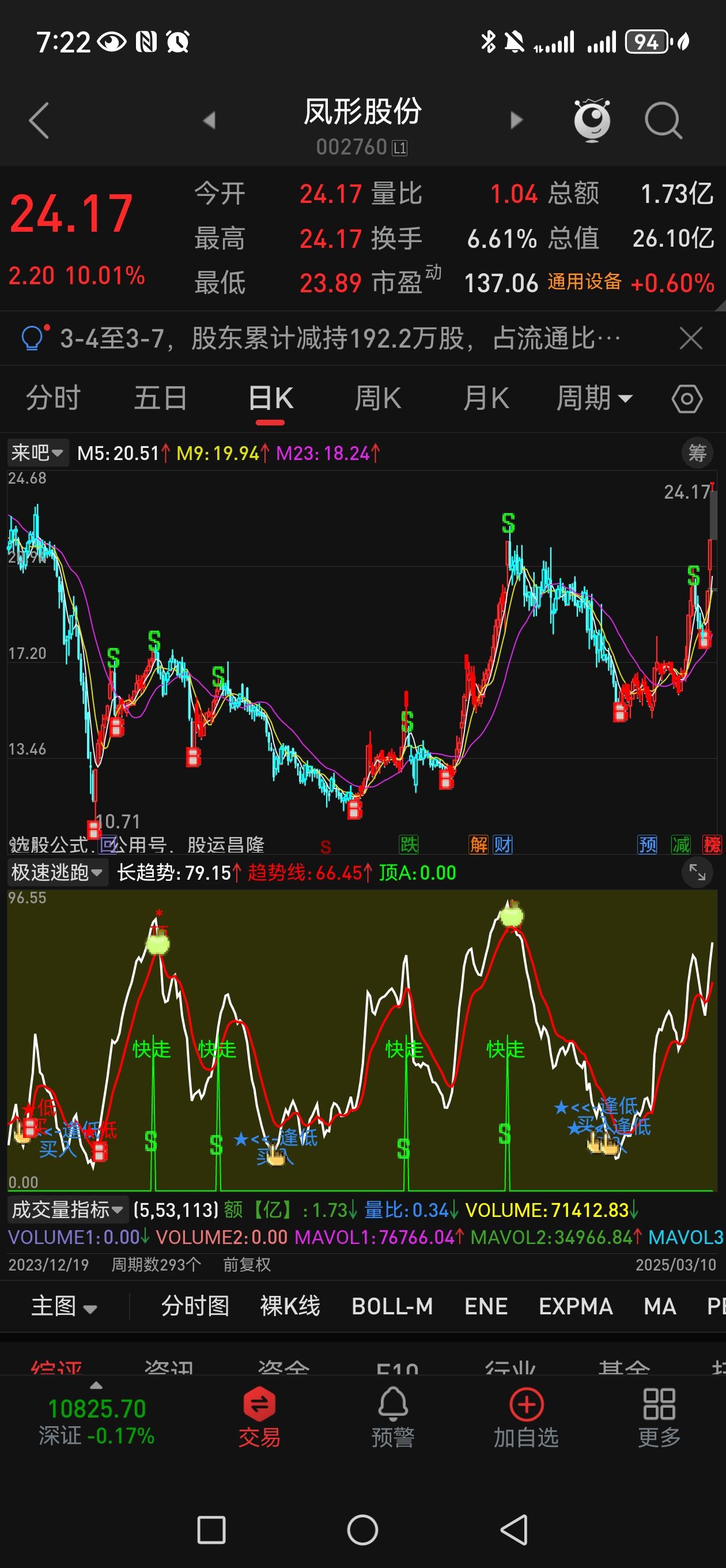Open the shareholder reduction news banner
The height and width of the screenshot is (1568, 726).
(335, 338)
